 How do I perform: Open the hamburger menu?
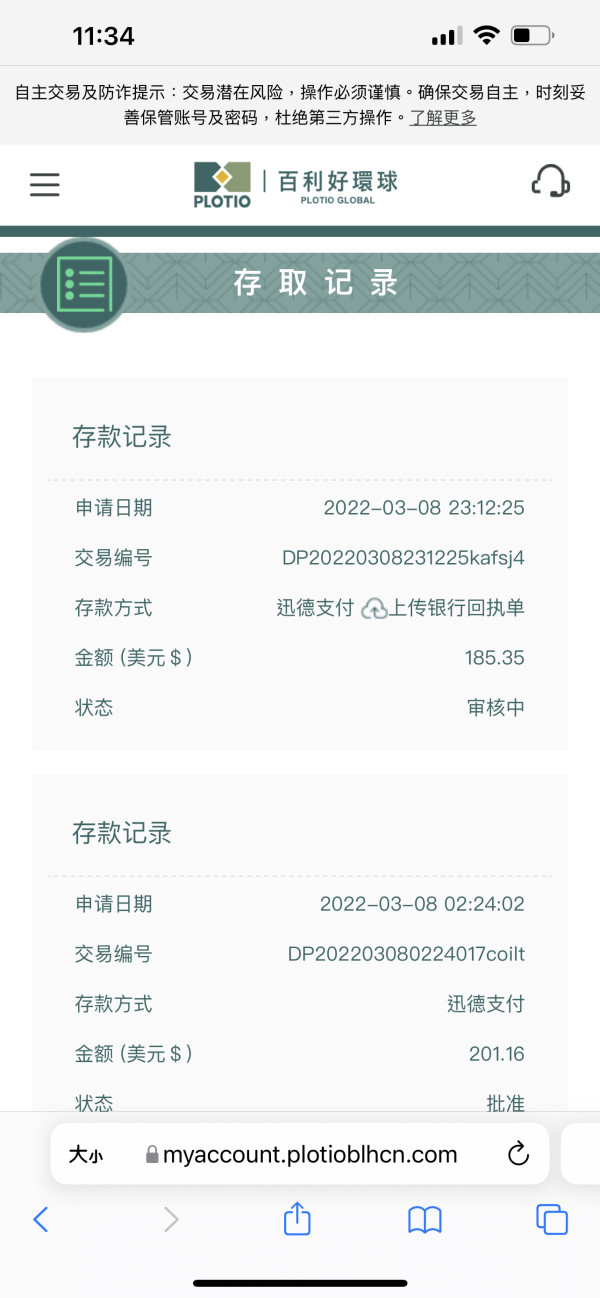tap(45, 185)
